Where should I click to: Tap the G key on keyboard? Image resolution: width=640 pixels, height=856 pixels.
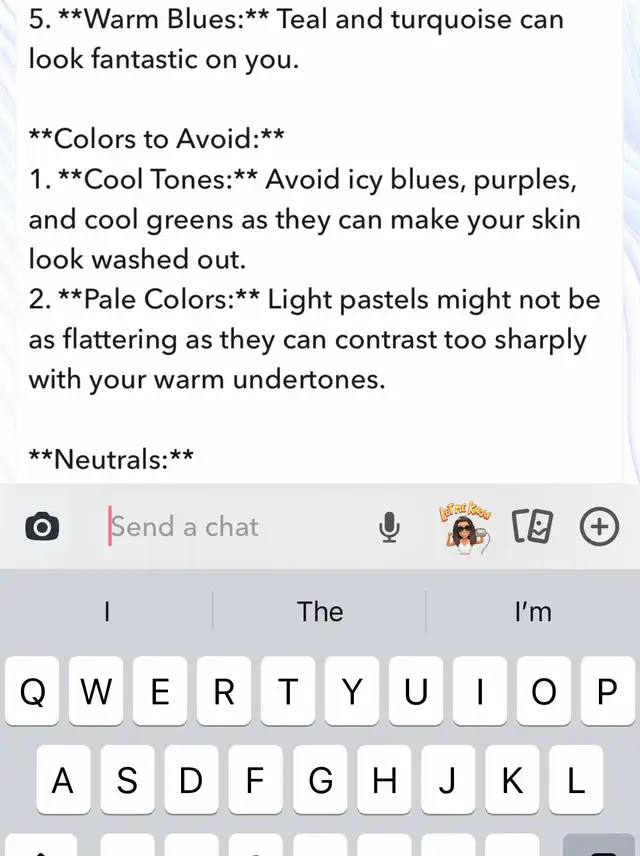(x=320, y=780)
